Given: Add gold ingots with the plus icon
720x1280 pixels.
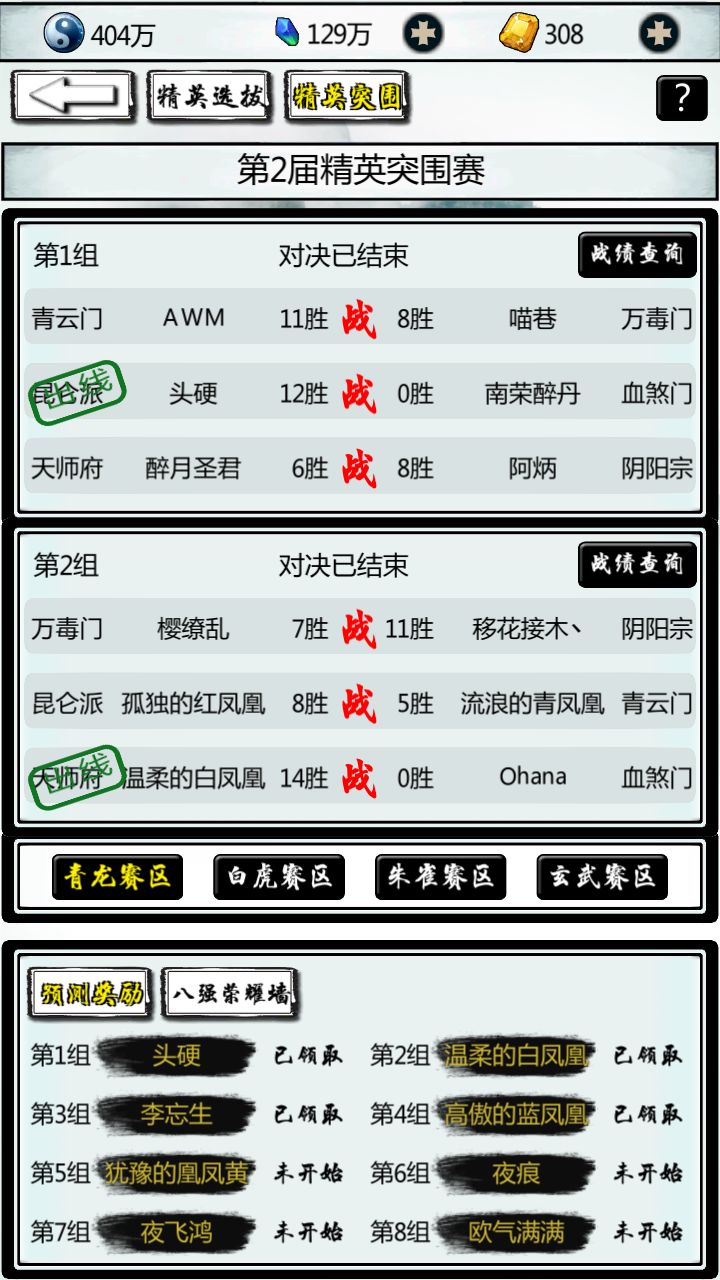Looking at the screenshot, I should pos(659,34).
